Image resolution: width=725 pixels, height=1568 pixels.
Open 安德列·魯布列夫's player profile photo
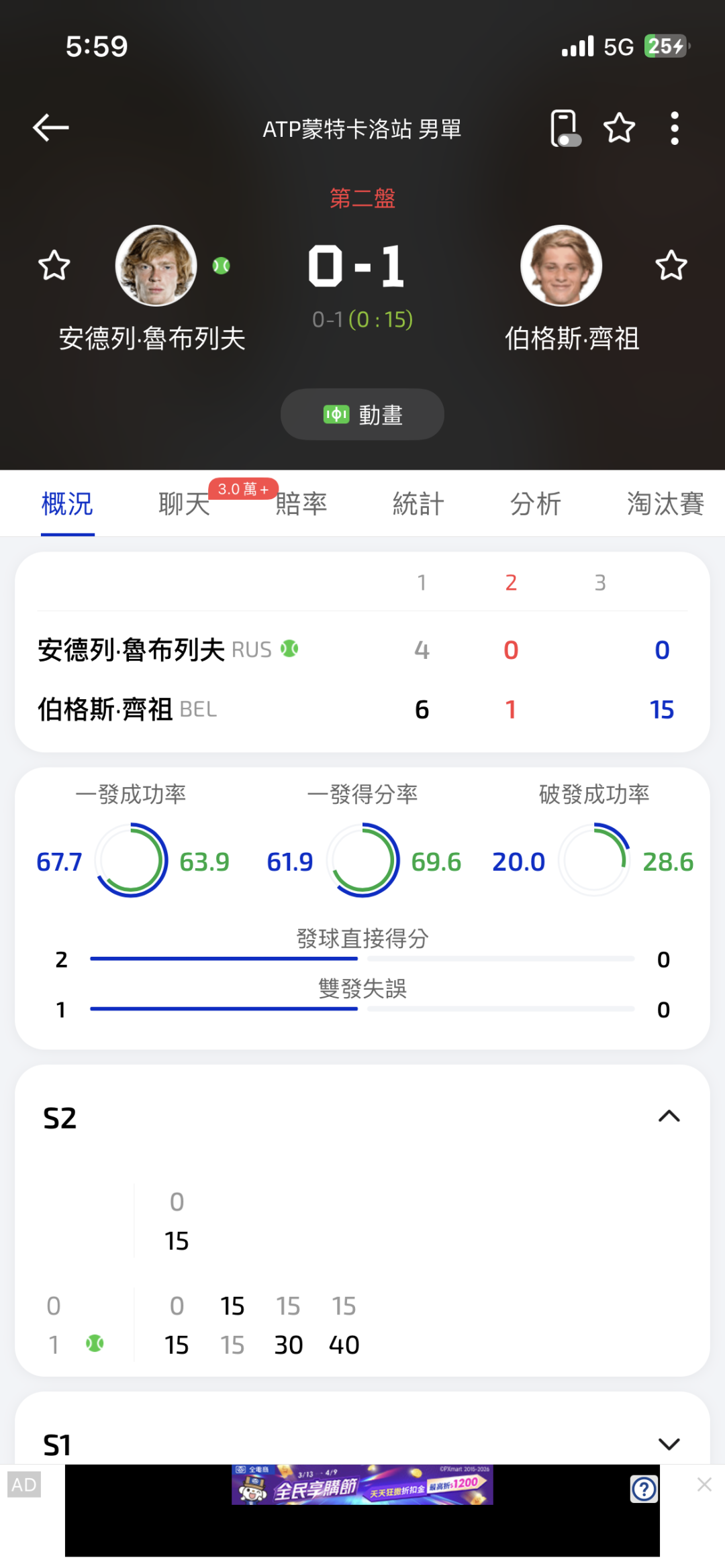point(156,266)
